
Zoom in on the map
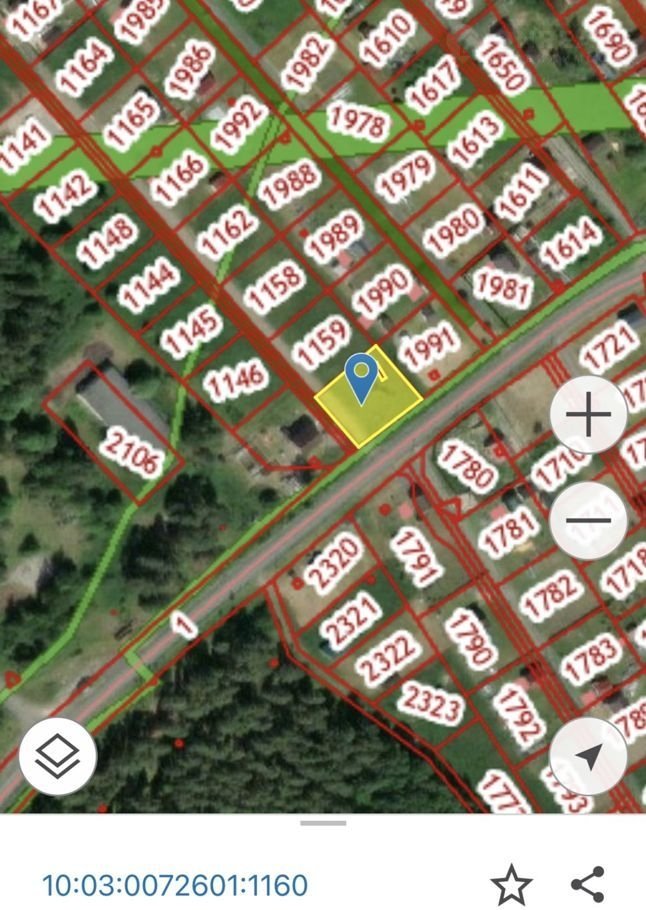pyautogui.click(x=589, y=414)
